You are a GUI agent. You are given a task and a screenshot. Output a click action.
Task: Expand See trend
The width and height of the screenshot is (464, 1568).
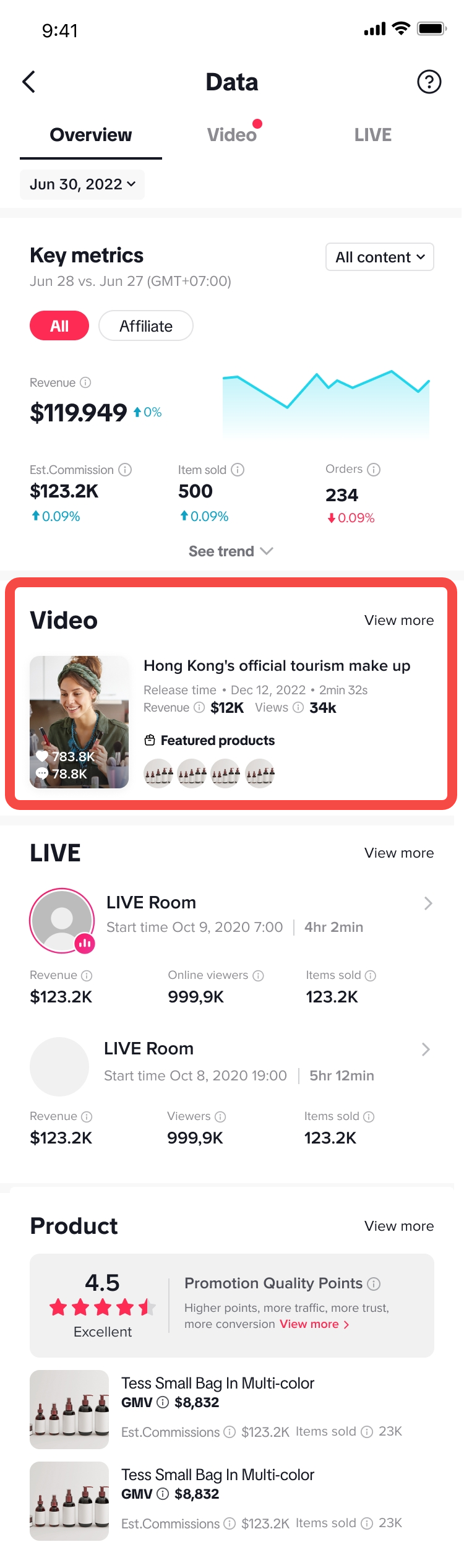[x=231, y=551]
